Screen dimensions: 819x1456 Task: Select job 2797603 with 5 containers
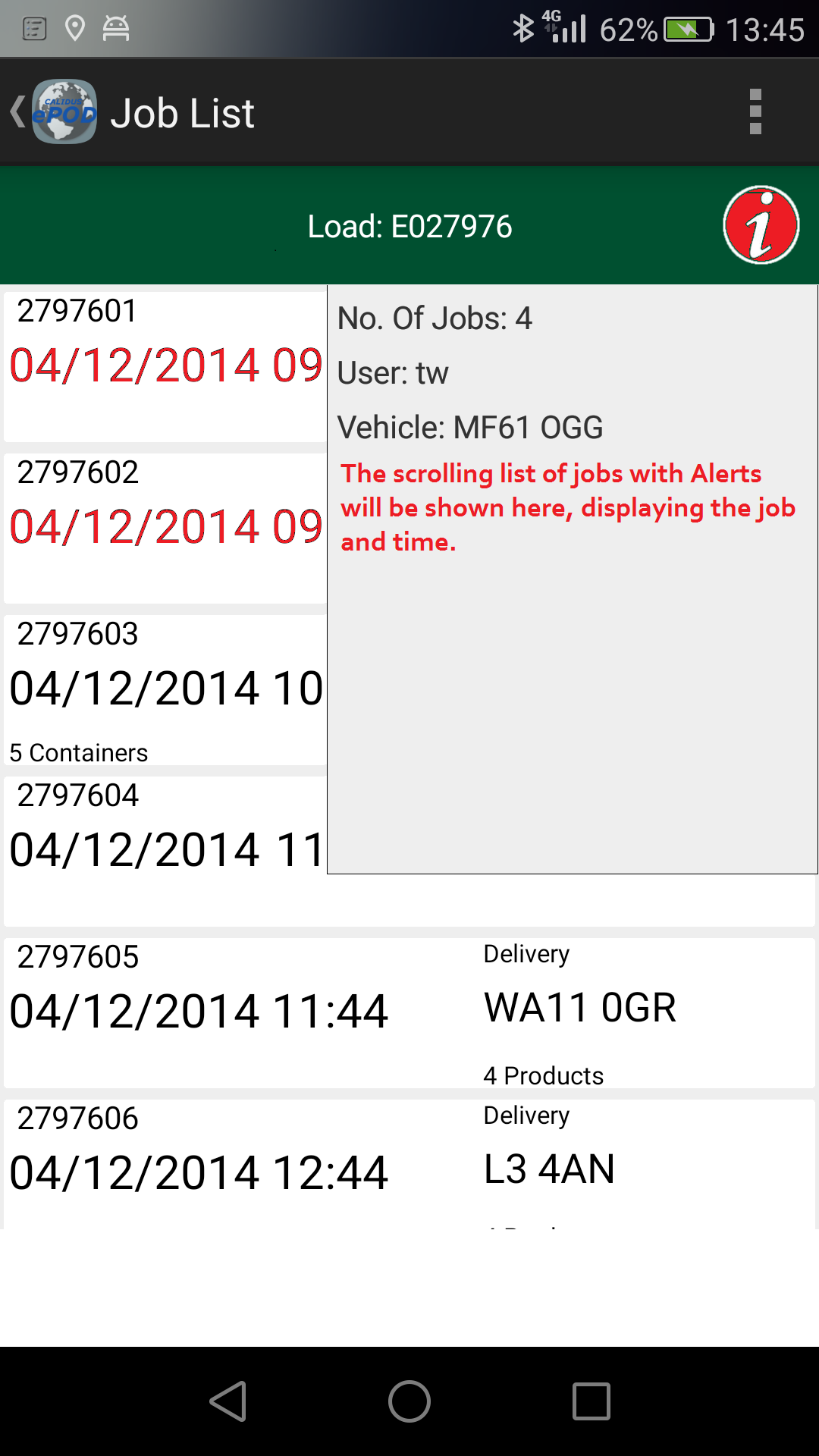click(165, 689)
